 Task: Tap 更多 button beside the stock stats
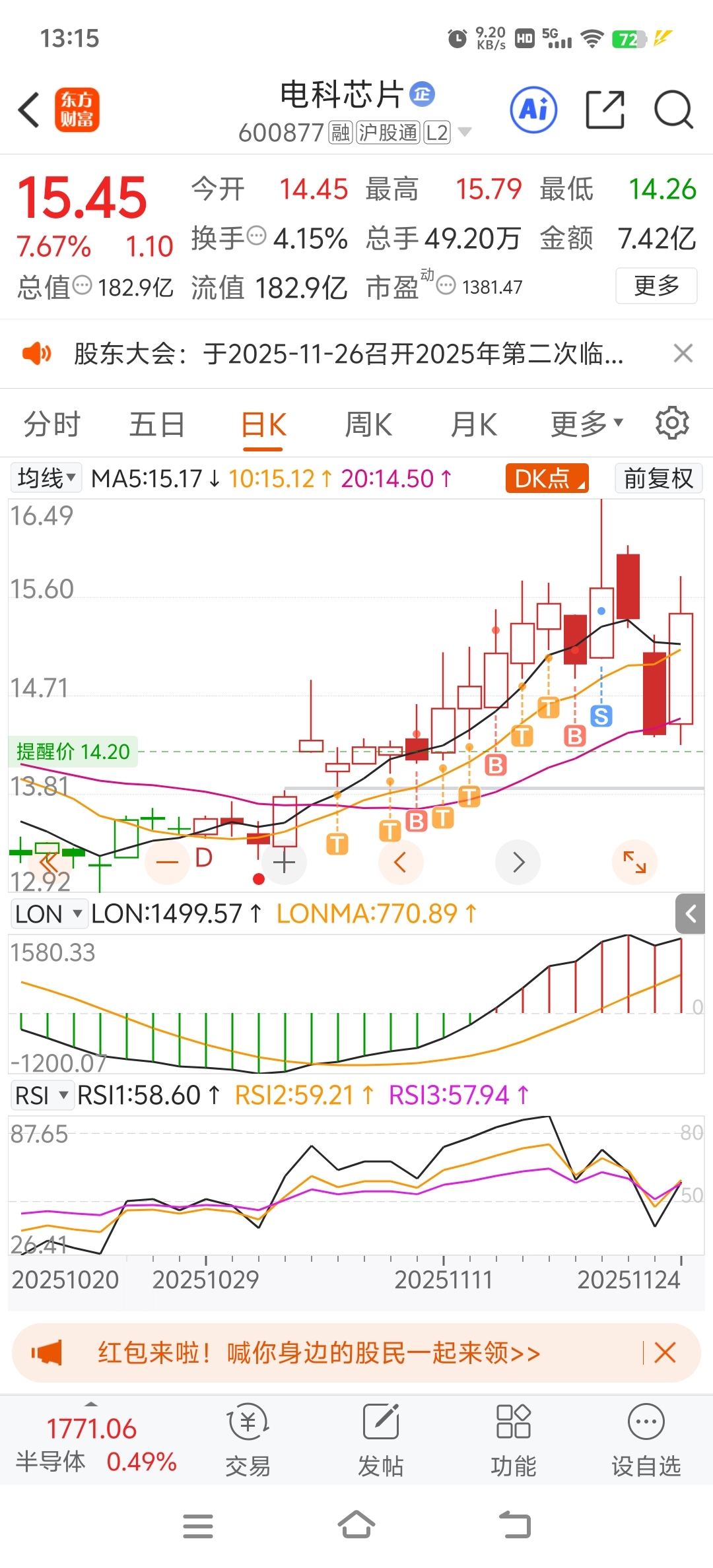(656, 286)
